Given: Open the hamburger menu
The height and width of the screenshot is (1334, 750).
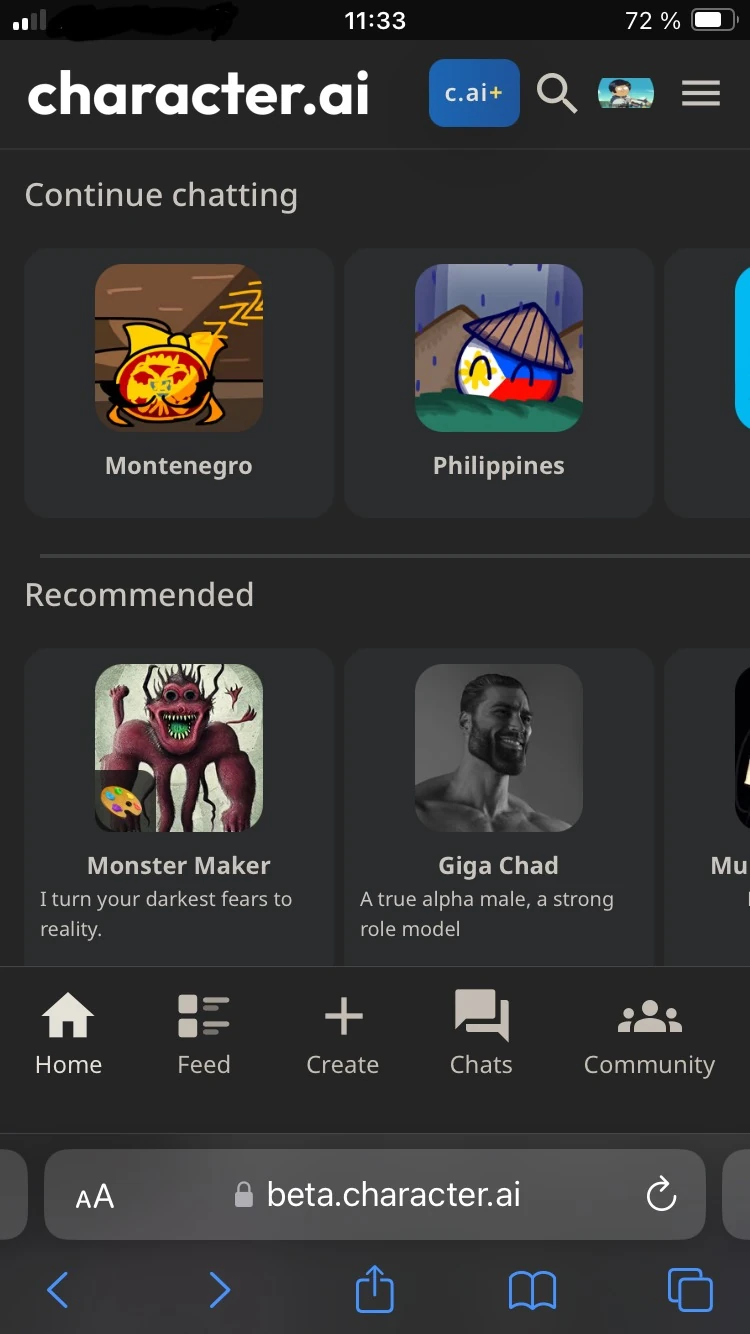Looking at the screenshot, I should click(x=701, y=93).
